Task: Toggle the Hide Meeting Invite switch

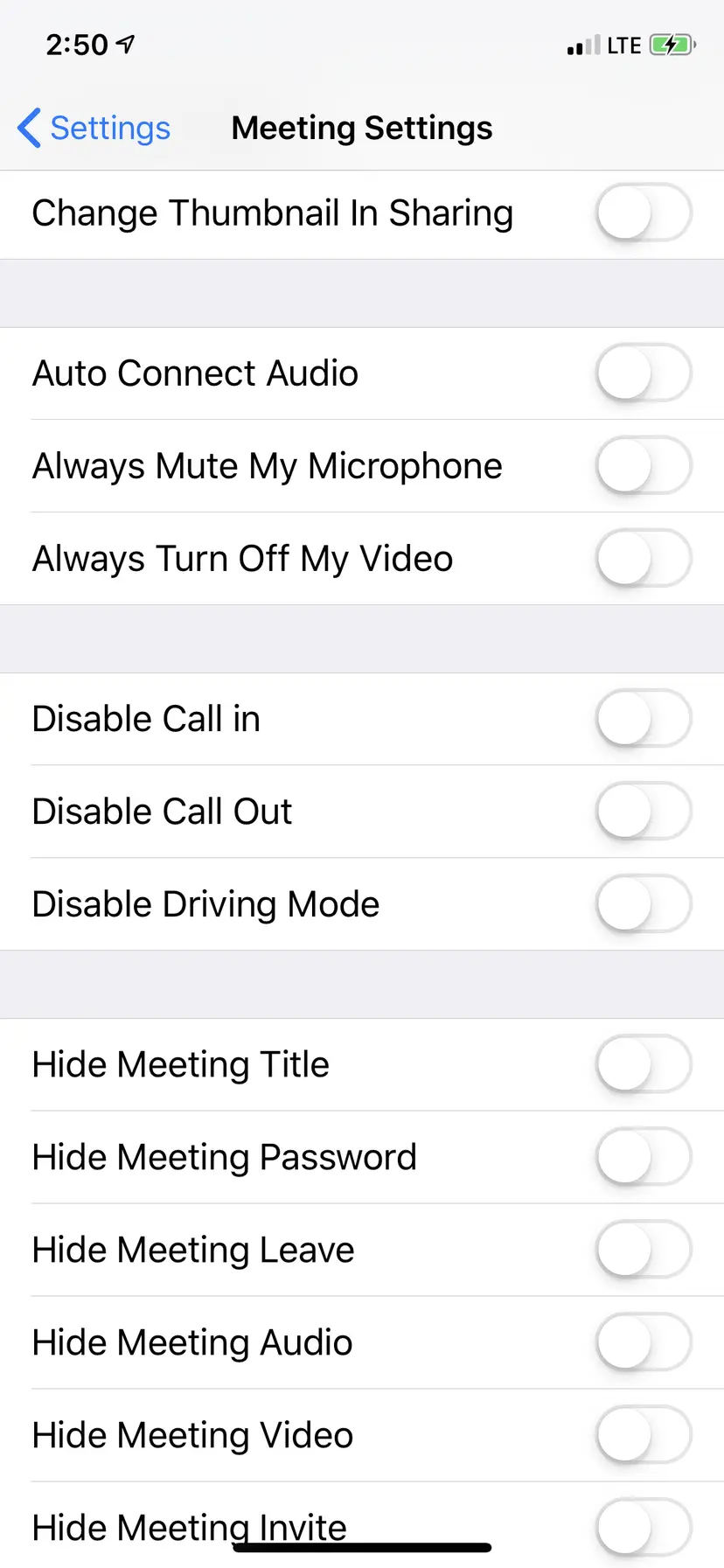Action: [x=644, y=1526]
